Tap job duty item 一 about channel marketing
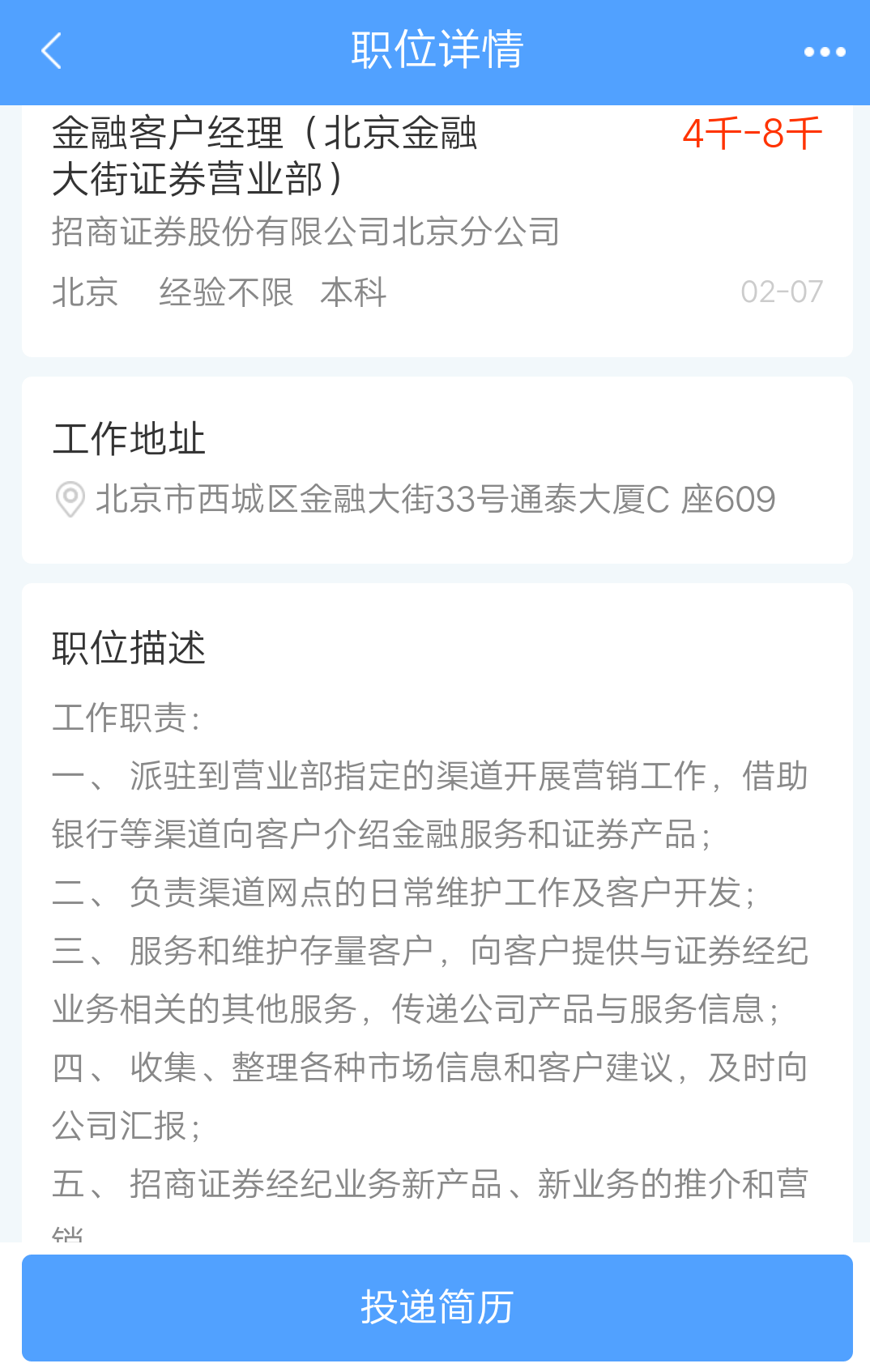The image size is (870, 1372). (429, 804)
